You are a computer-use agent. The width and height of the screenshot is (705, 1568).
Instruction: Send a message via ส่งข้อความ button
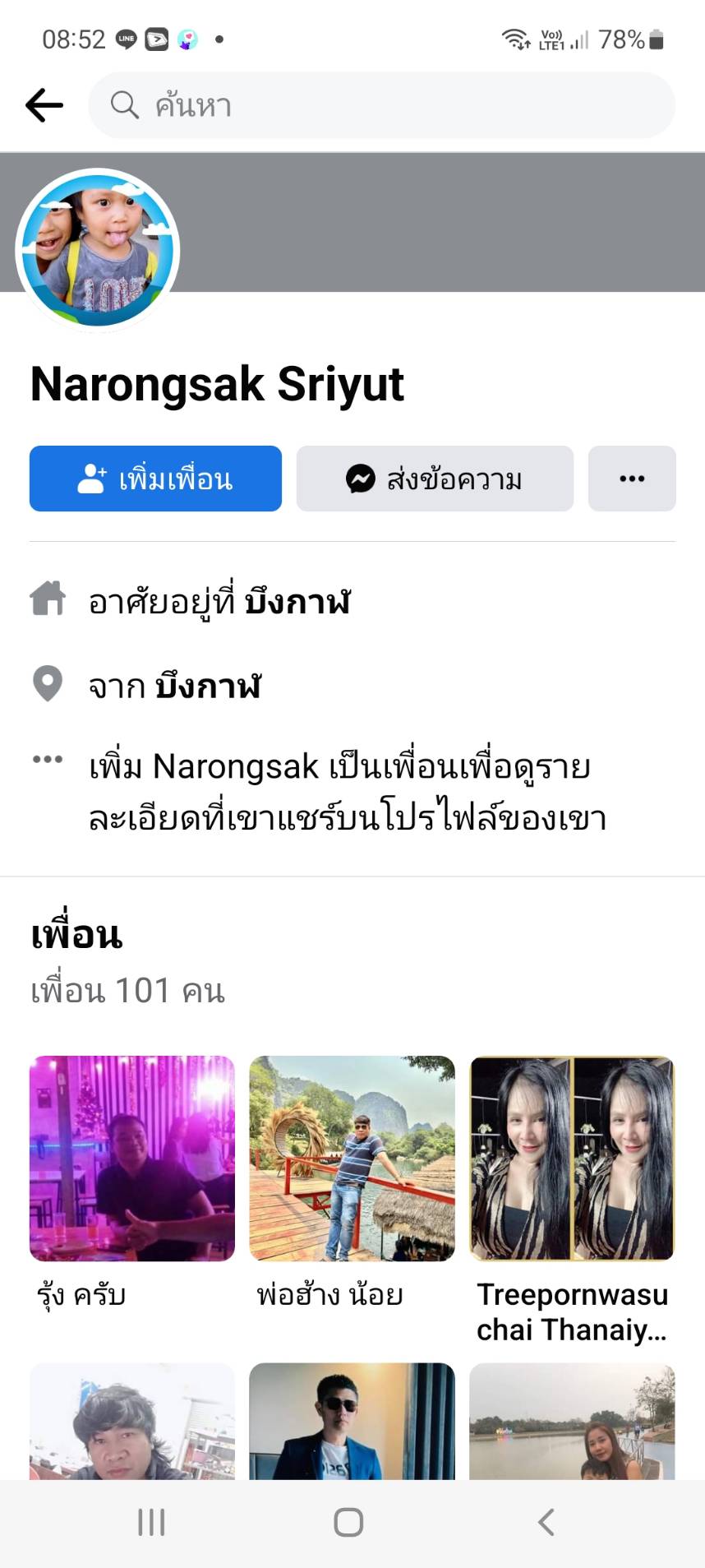coord(435,479)
